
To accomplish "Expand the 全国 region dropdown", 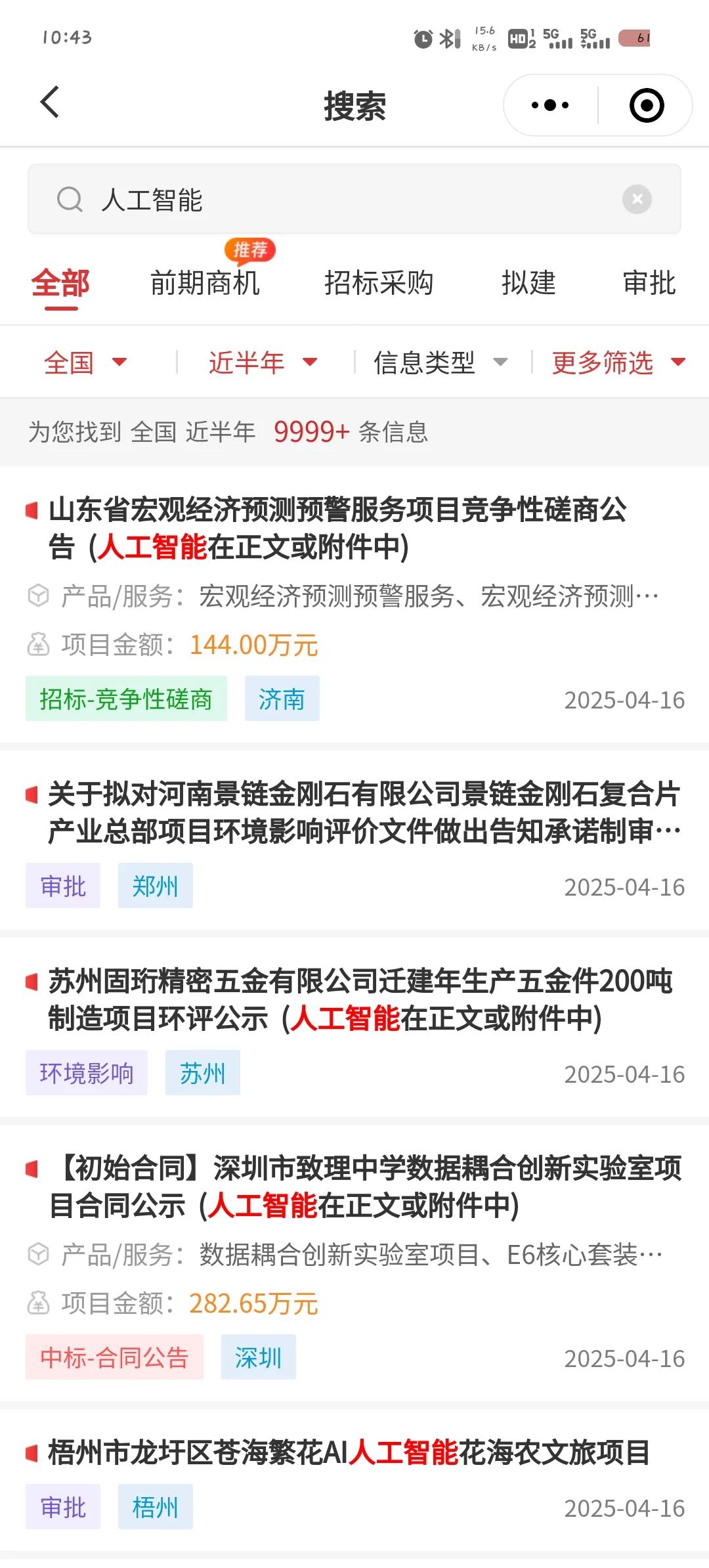I will (x=85, y=362).
